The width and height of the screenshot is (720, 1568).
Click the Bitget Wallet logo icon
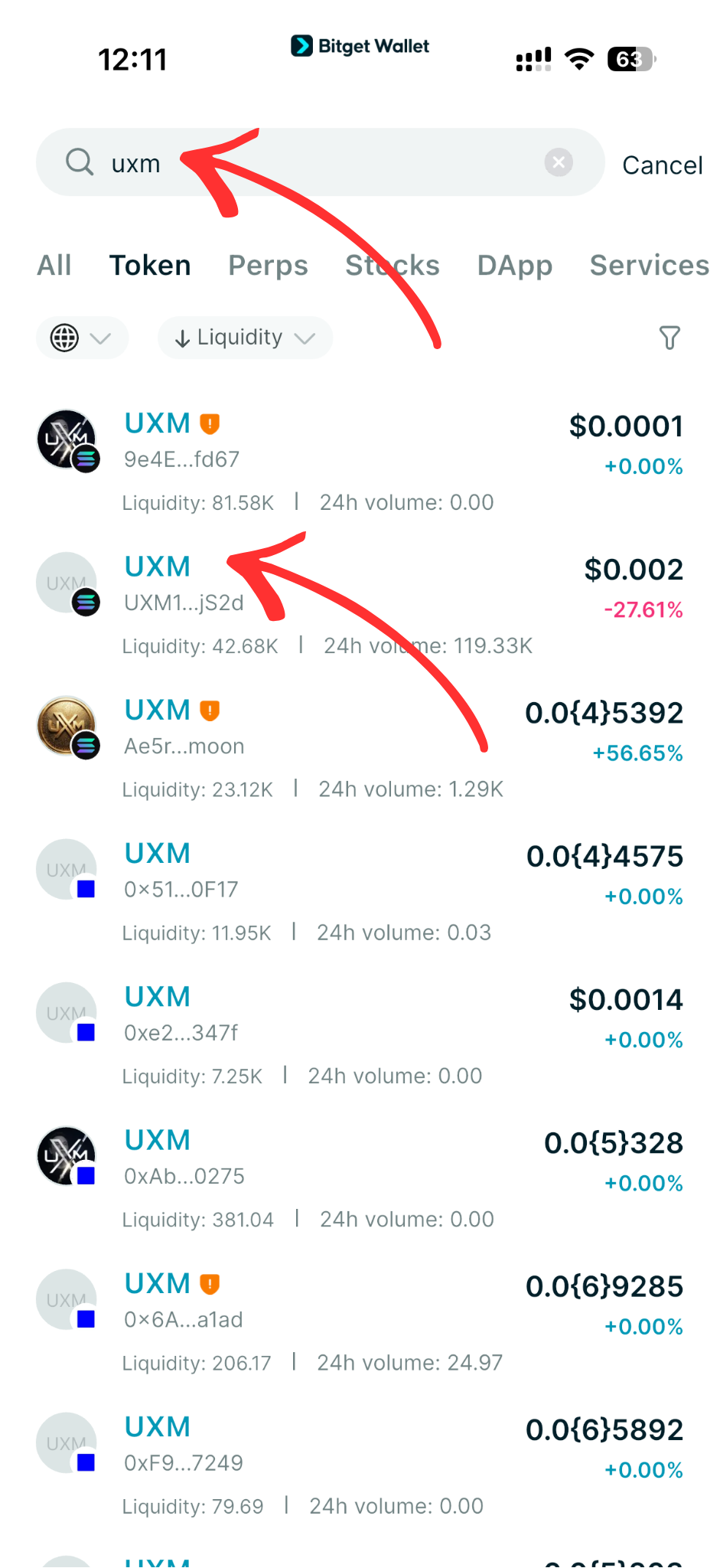click(302, 46)
